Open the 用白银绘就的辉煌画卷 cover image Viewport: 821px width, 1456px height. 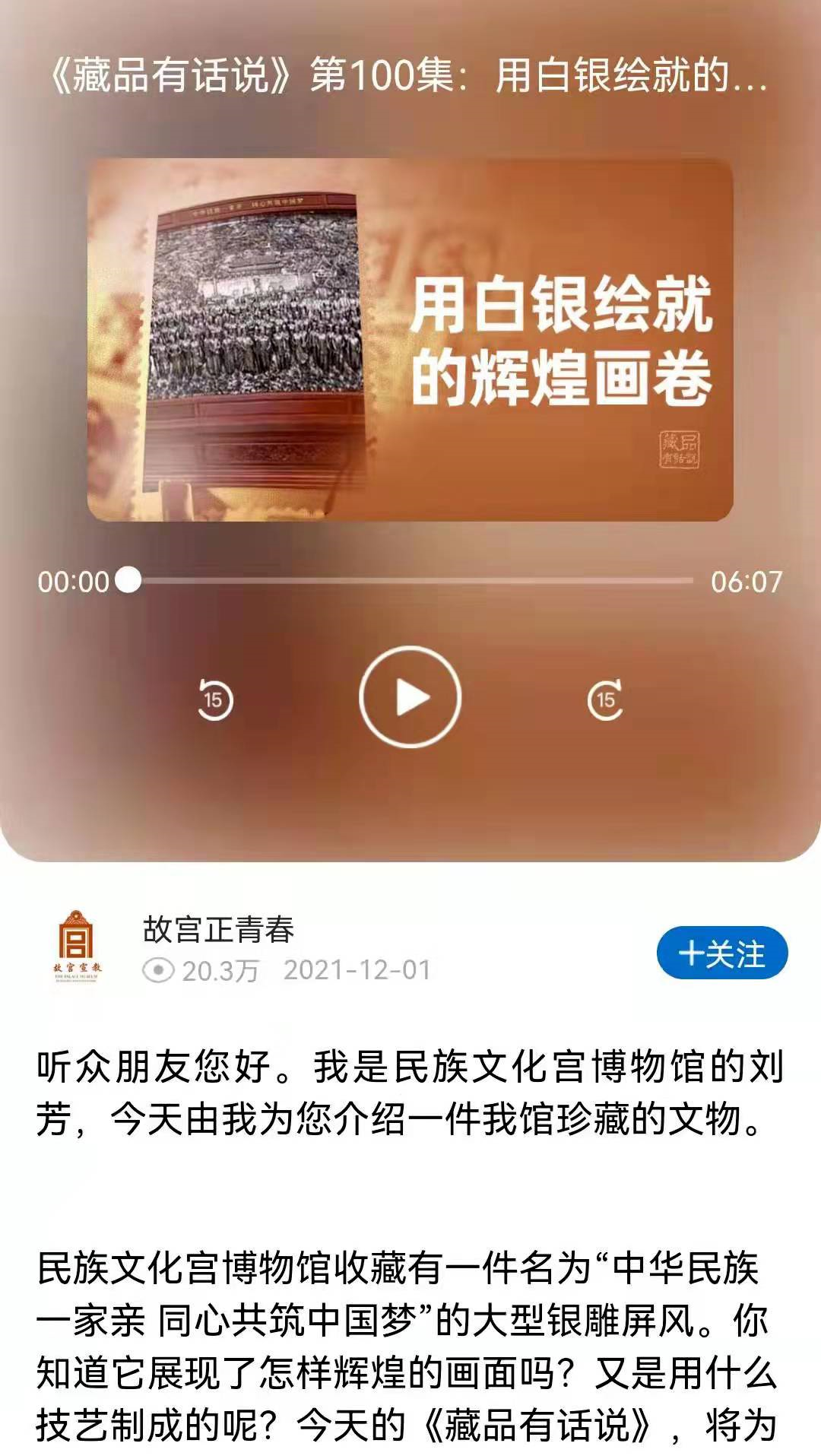click(410, 340)
